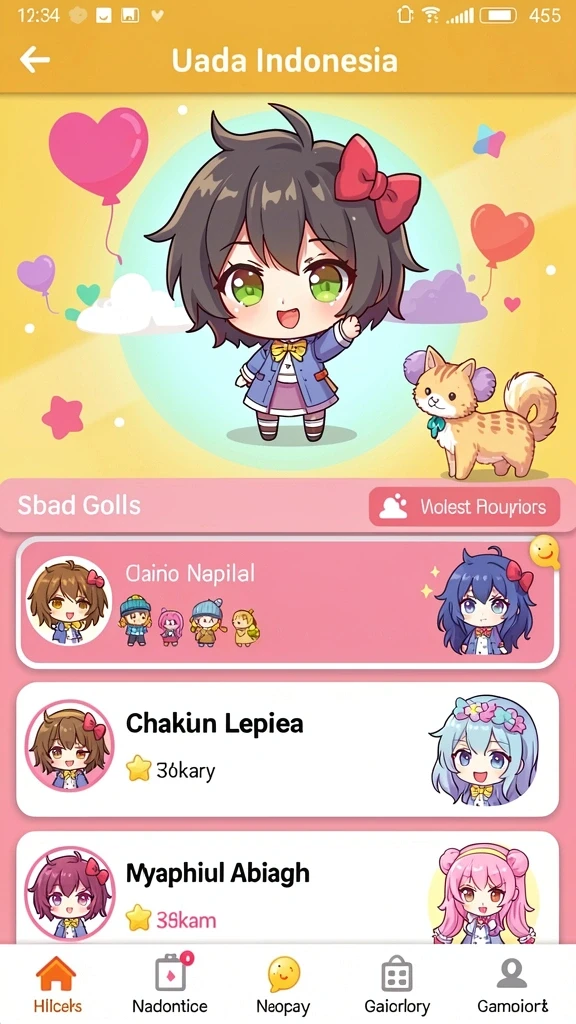
Task: Switch to the Gaiorlory tab
Action: (397, 985)
